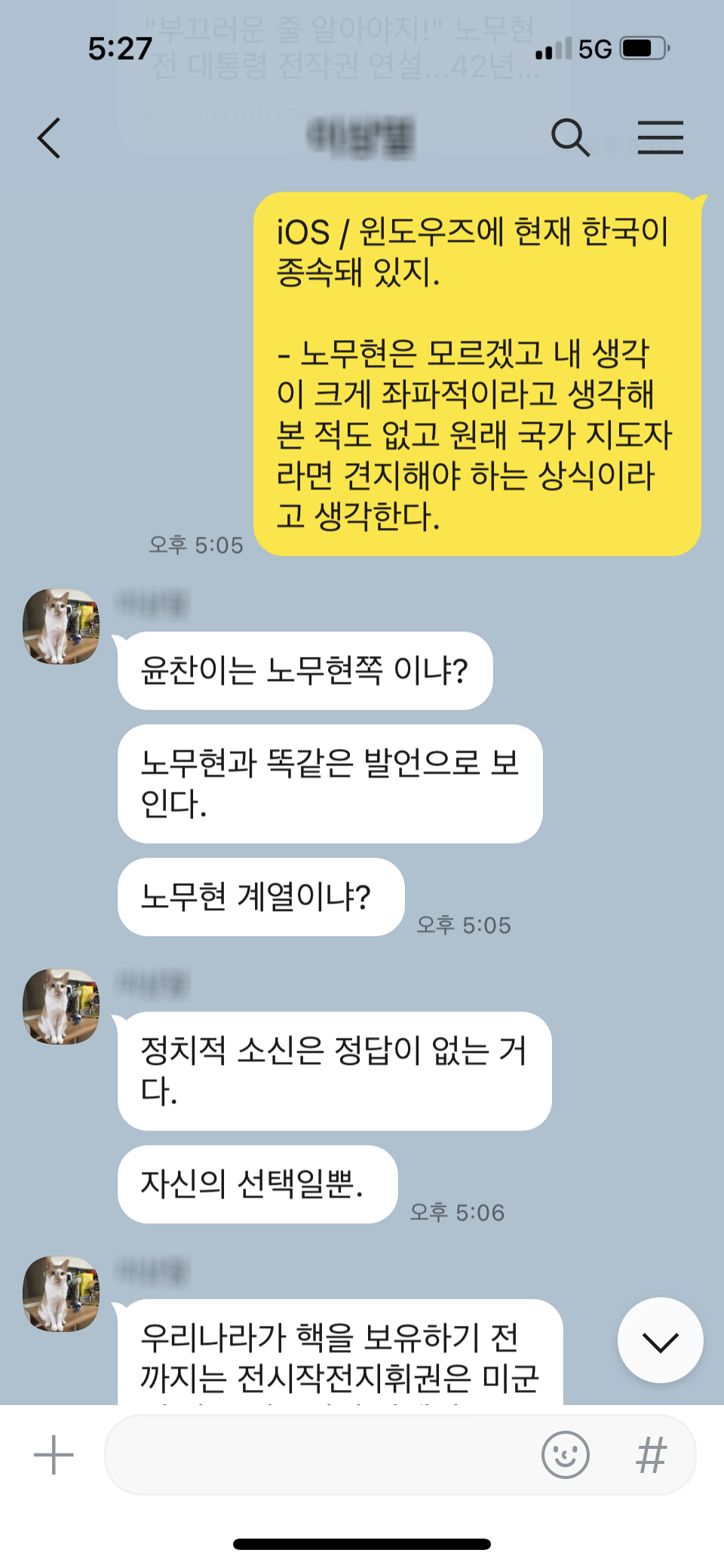Open cat avatar beside '정치적 소신은 정답이 없는 거다'

[x=61, y=1007]
